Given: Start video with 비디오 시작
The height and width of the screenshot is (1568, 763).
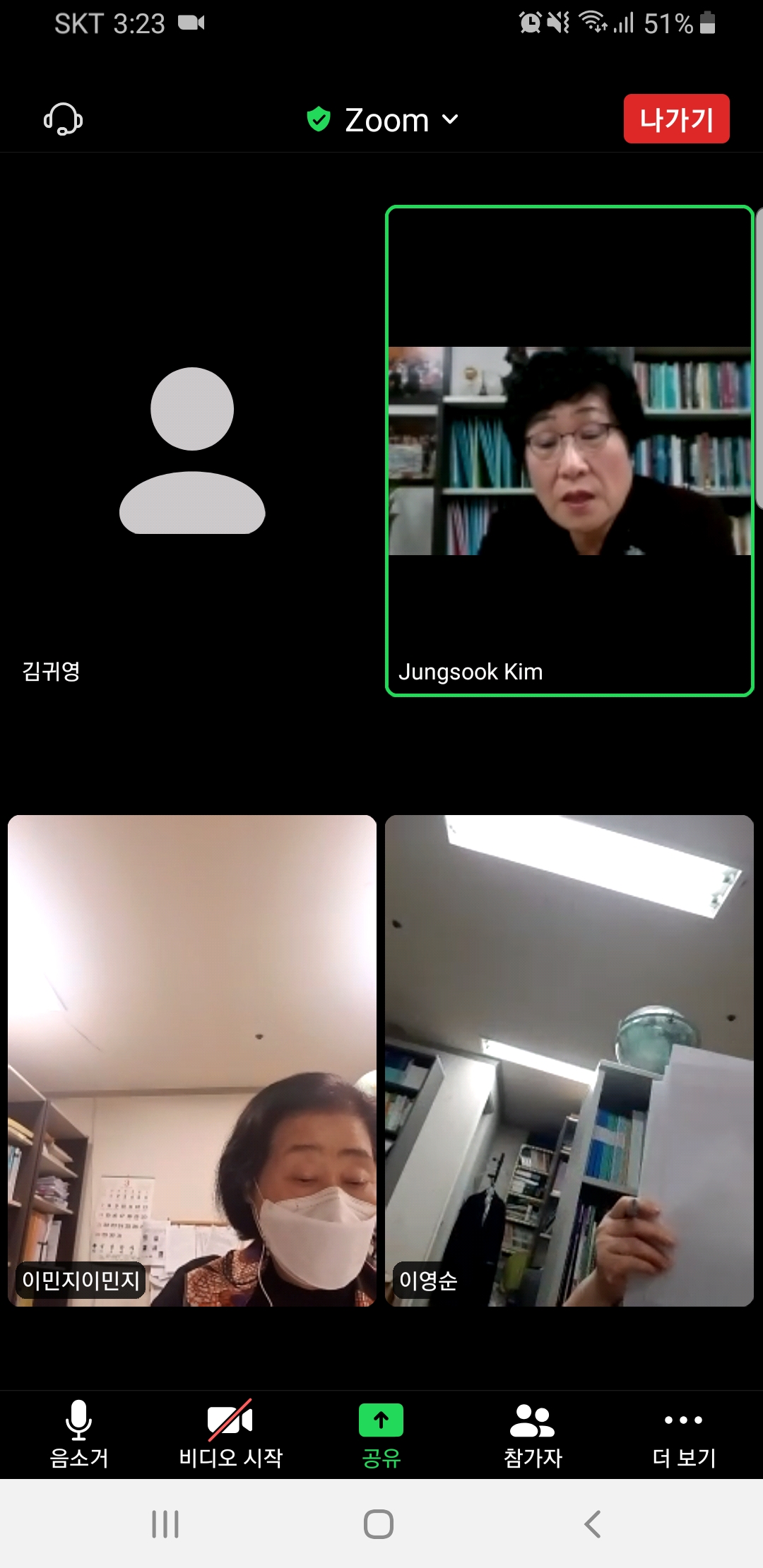Looking at the screenshot, I should point(230,1434).
